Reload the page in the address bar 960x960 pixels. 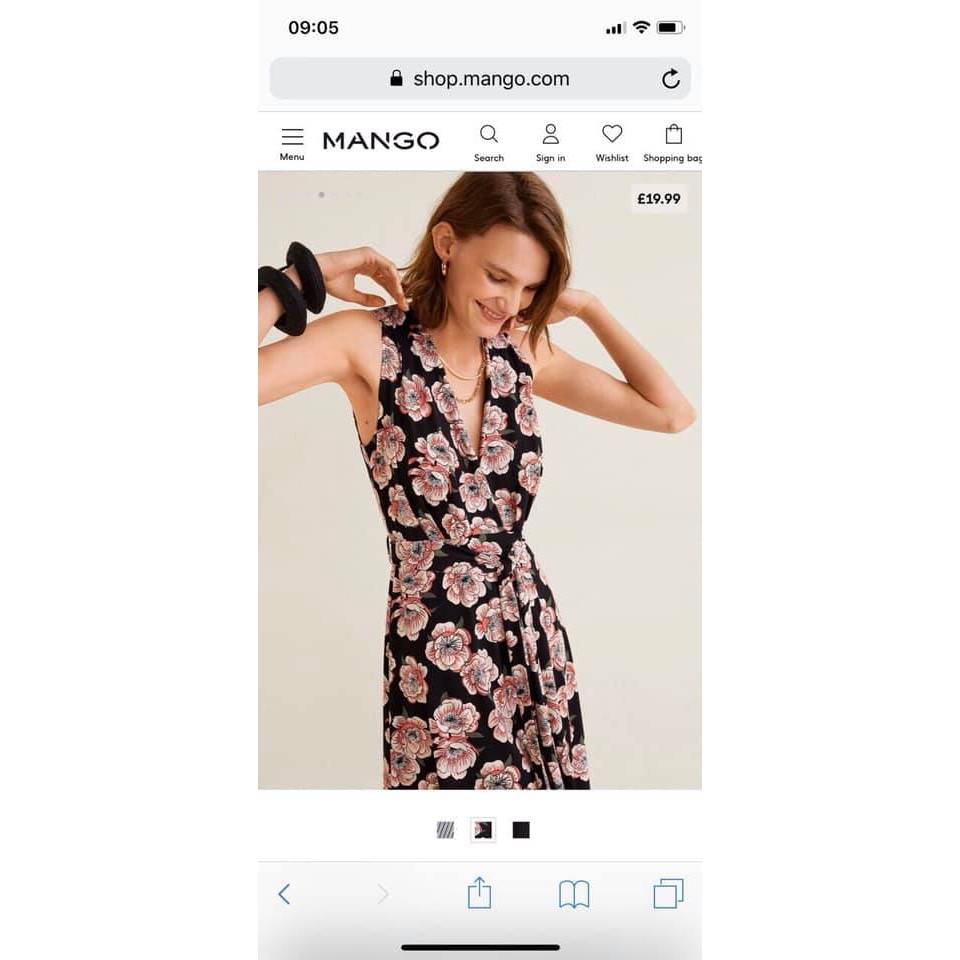tap(670, 79)
